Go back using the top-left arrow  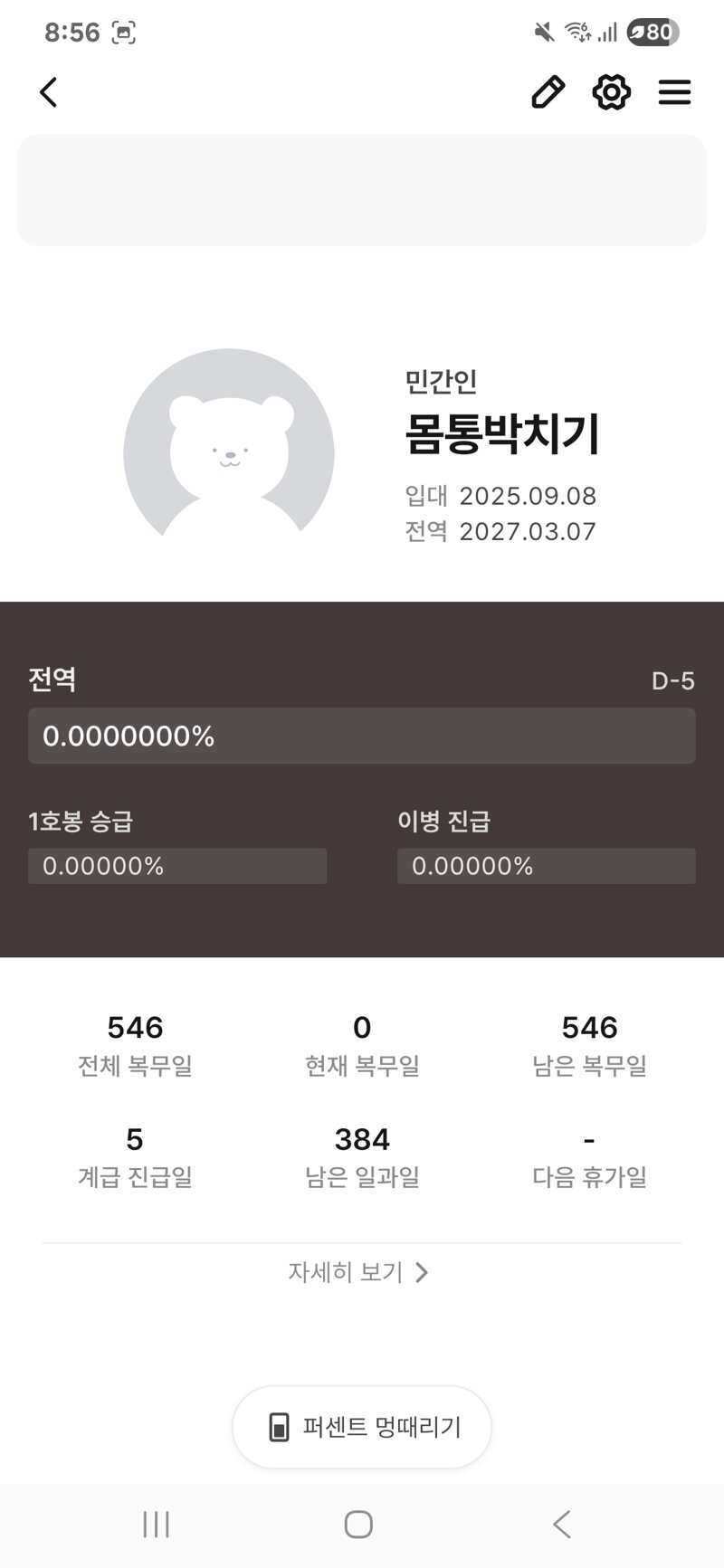49,92
